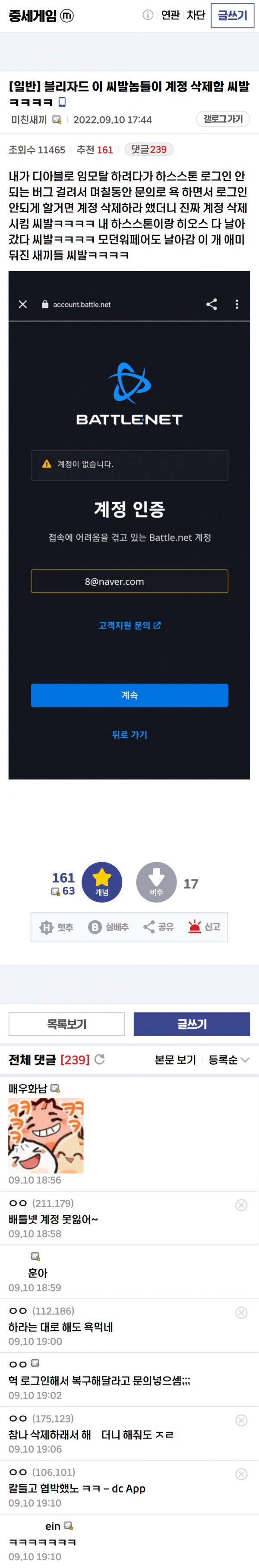Tap the 글쓰기 button in the header
This screenshot has height=1568, width=259.
tap(232, 16)
